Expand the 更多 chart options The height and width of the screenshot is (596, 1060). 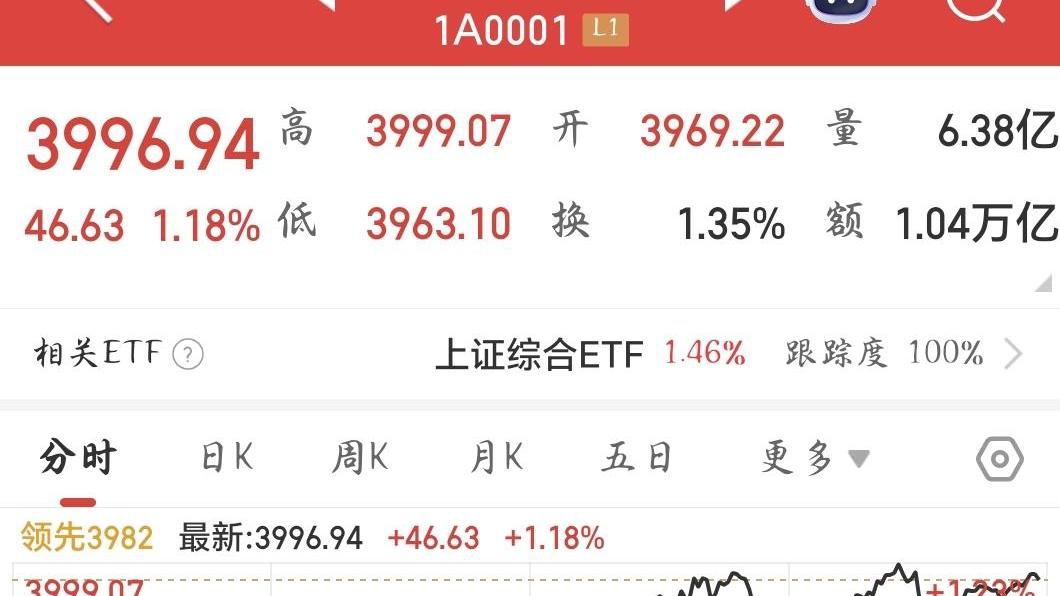pos(814,459)
